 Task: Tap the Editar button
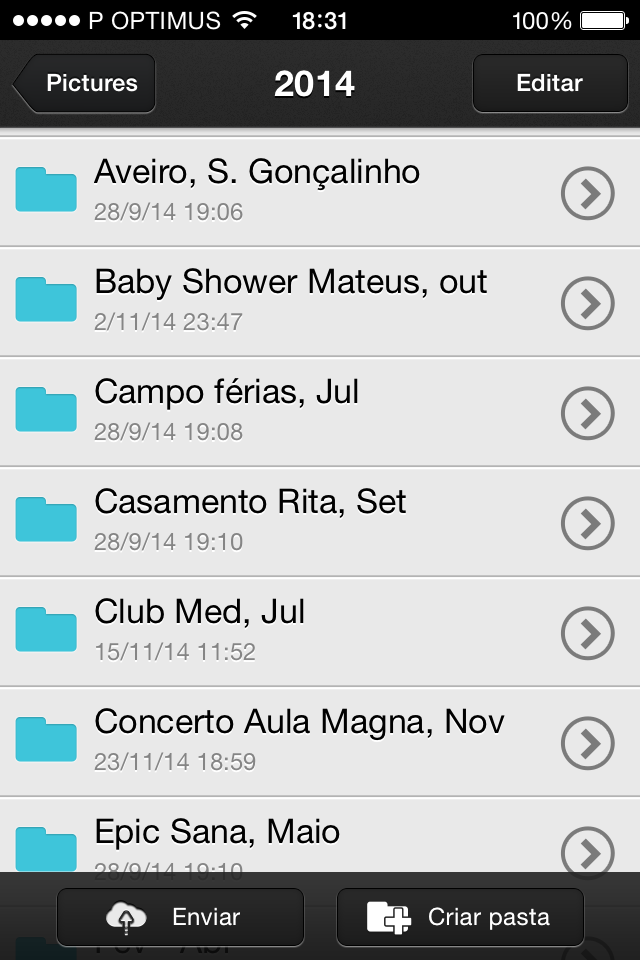click(549, 83)
